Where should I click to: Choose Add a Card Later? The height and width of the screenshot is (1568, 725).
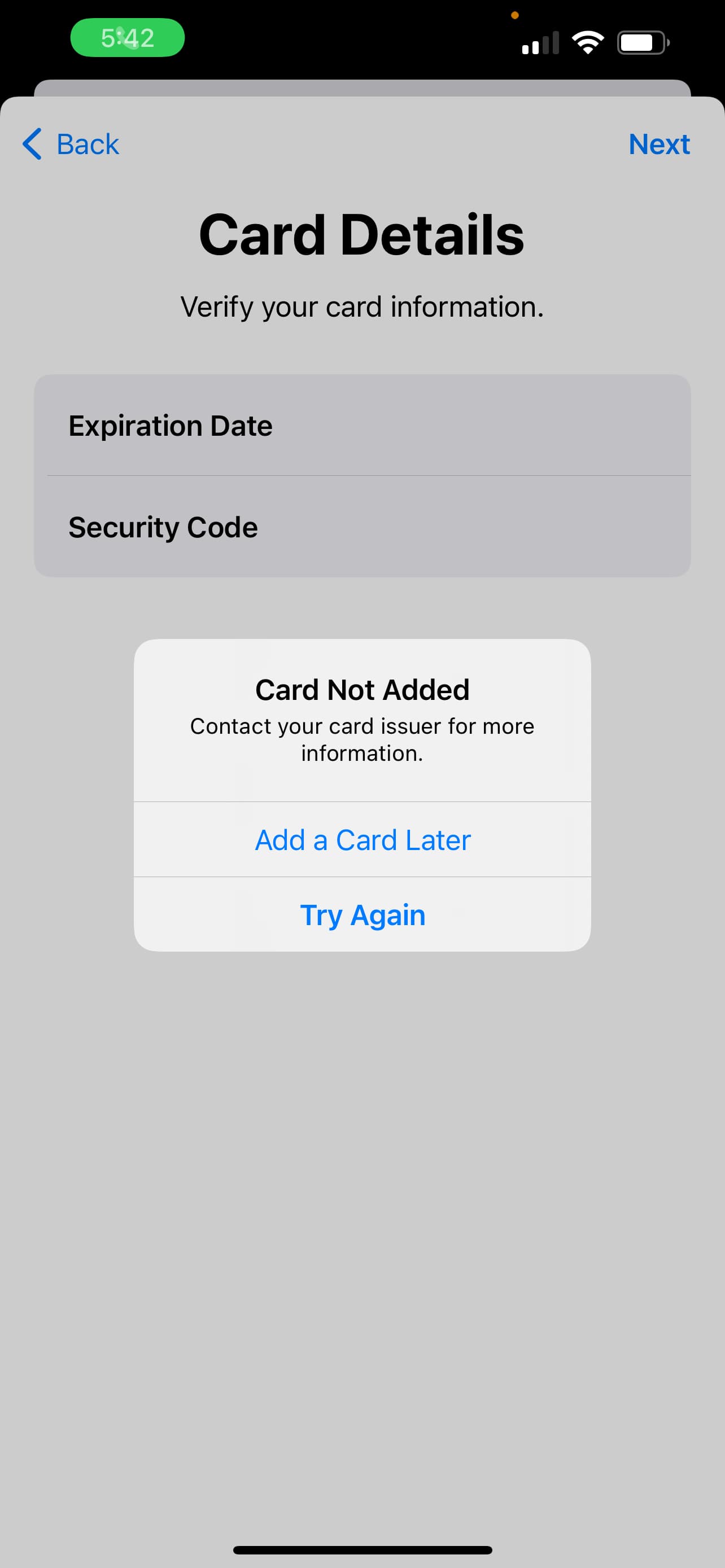point(362,839)
